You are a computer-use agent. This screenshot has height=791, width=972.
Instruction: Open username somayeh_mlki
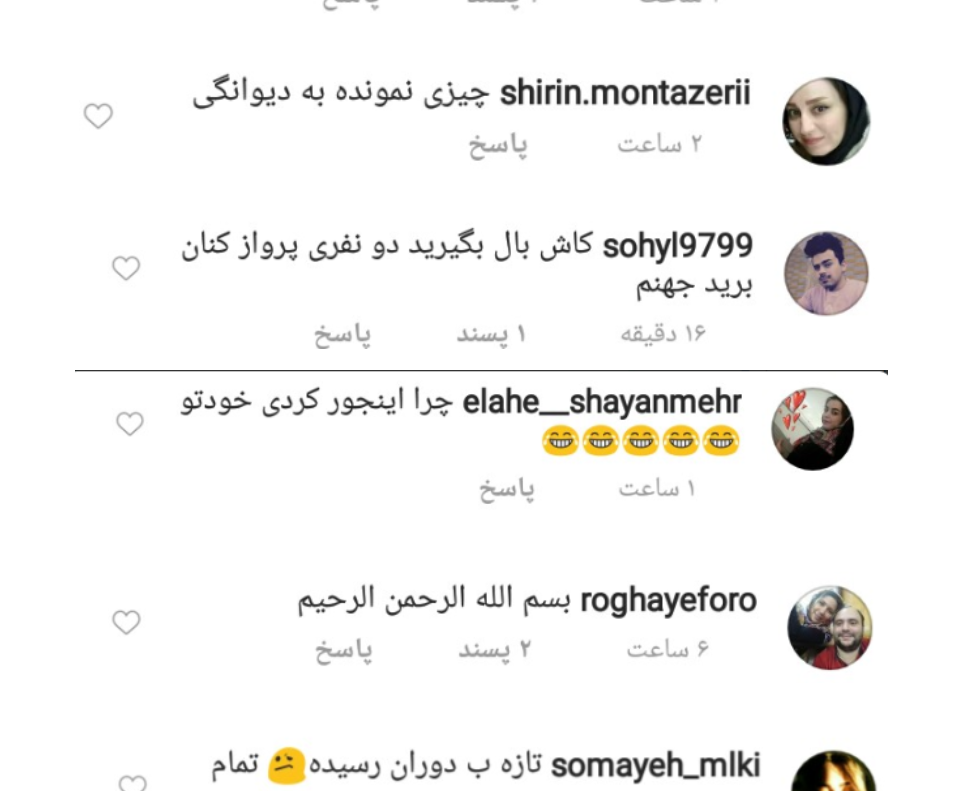click(x=655, y=767)
